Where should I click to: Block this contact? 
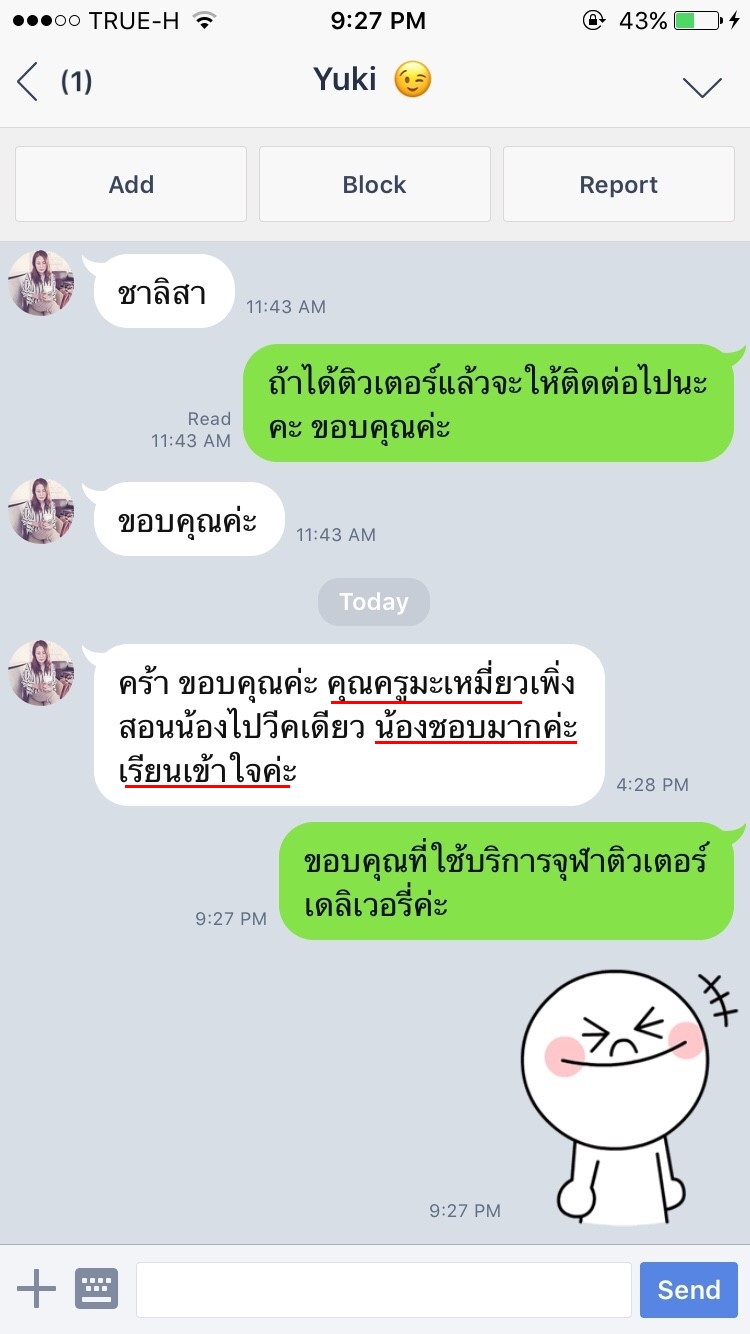(375, 184)
